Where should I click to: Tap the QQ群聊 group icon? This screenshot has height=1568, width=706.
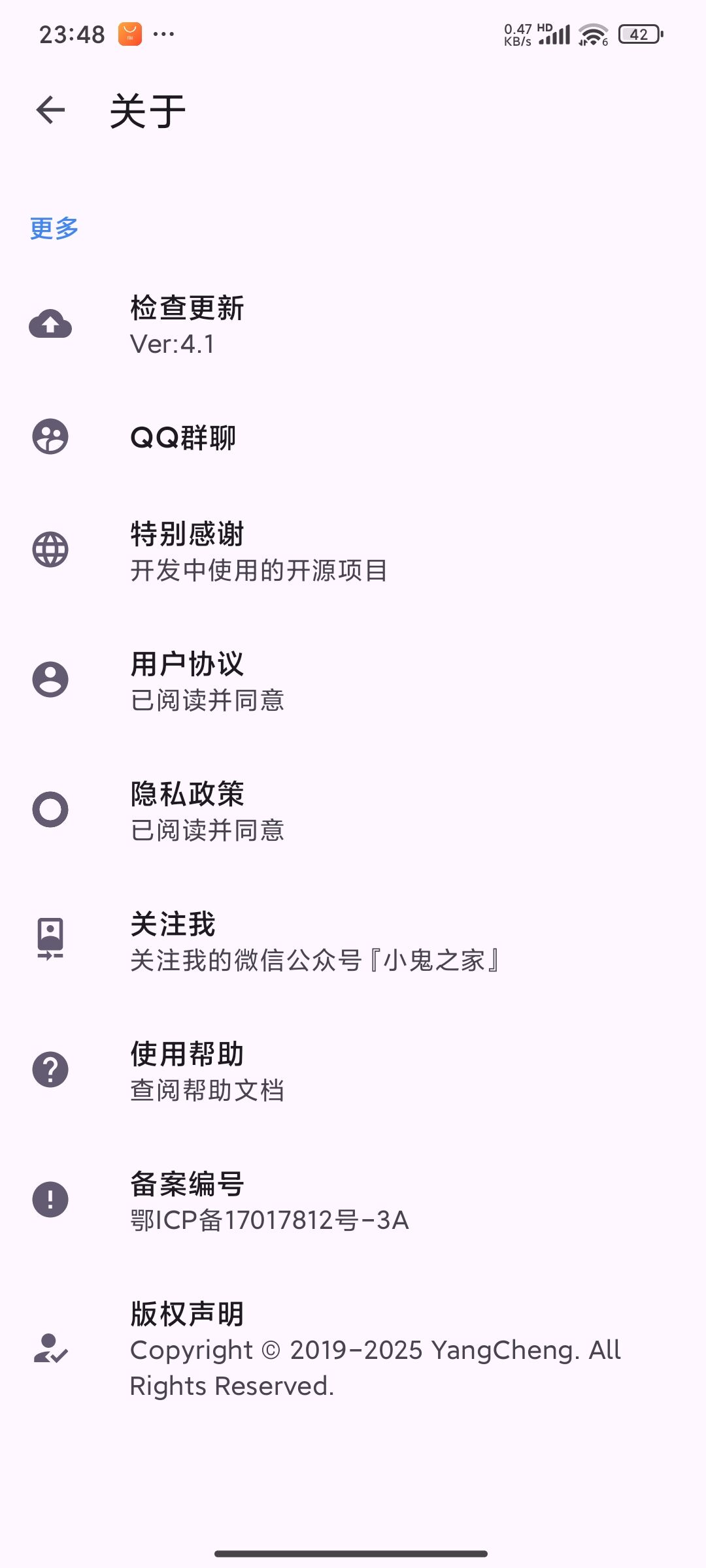click(49, 438)
